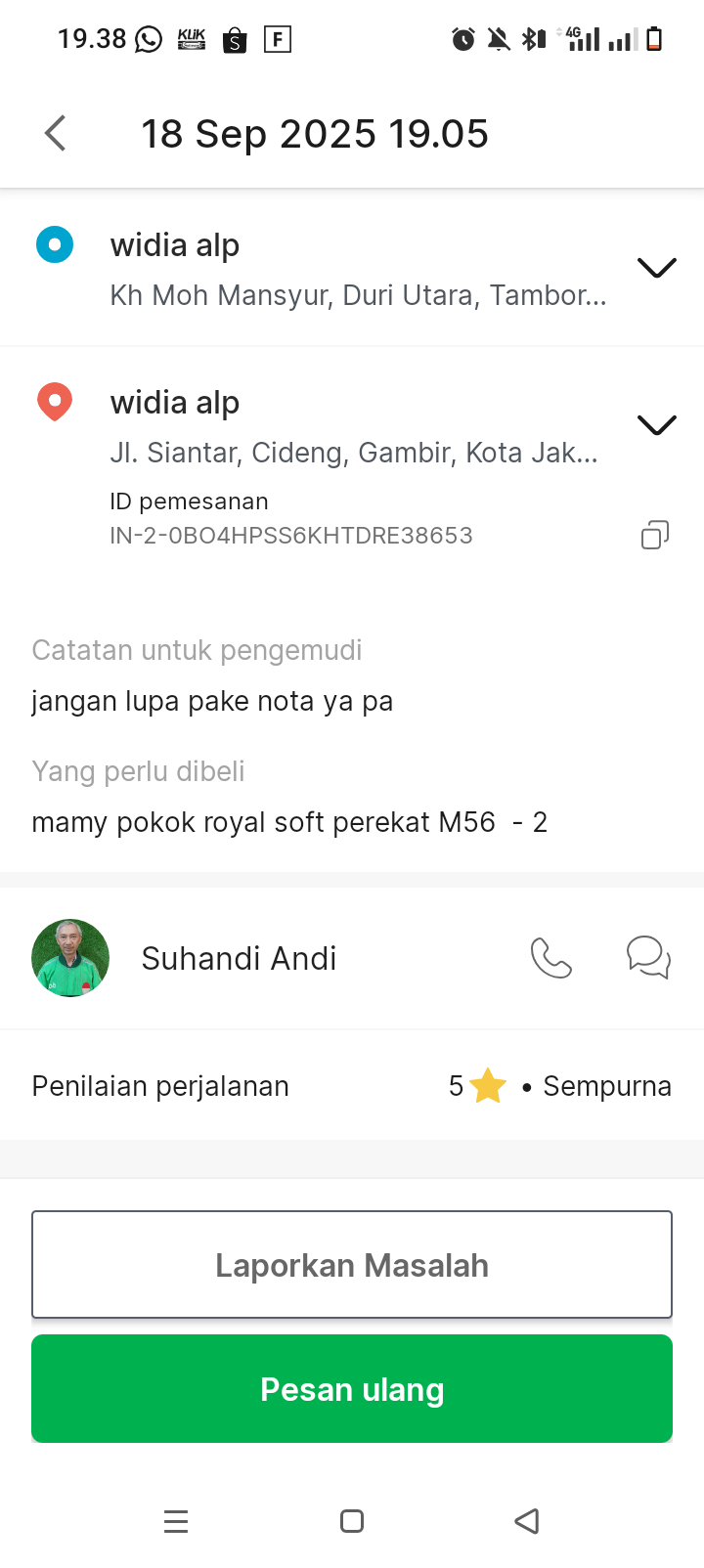Go to the phone's home screen
Image resolution: width=704 pixels, height=1568 pixels.
click(352, 1521)
